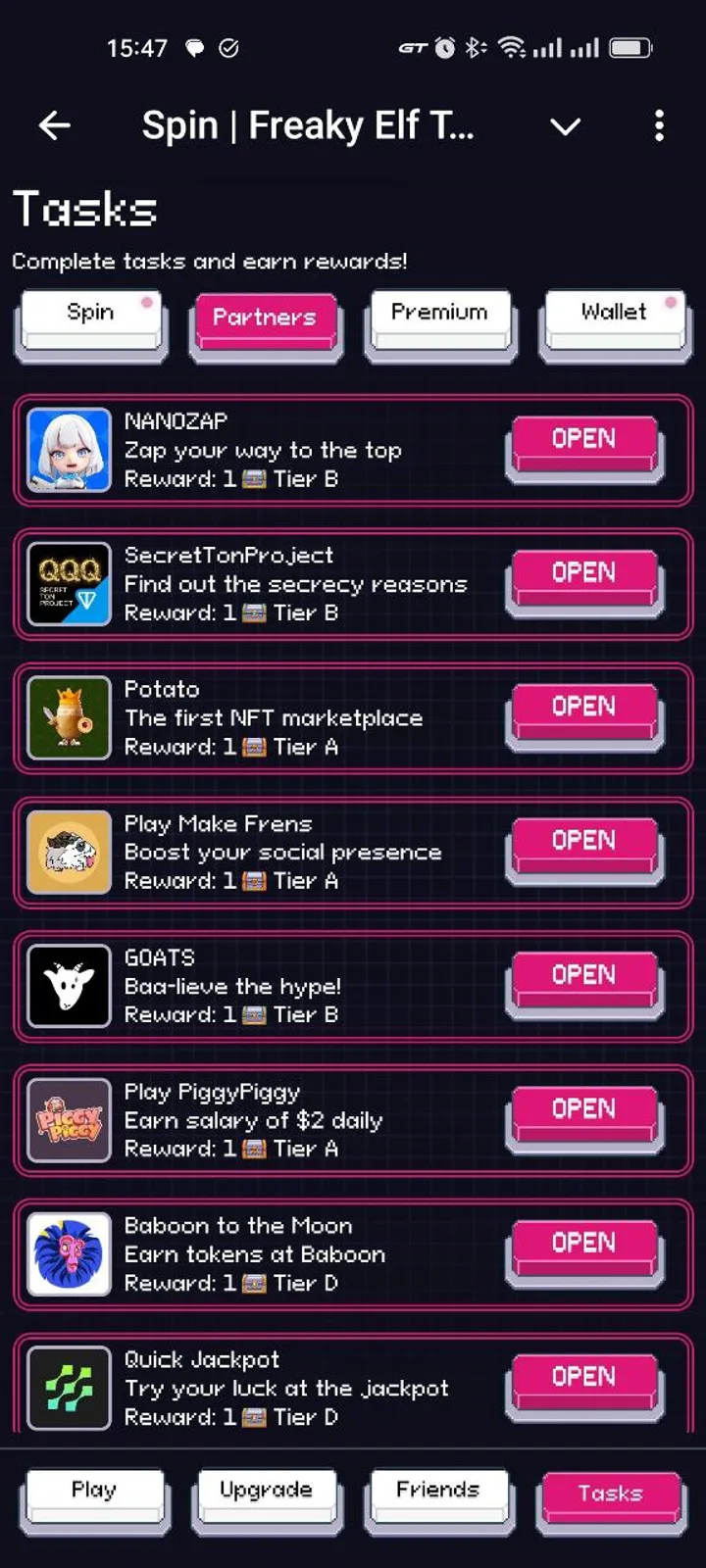The height and width of the screenshot is (1568, 706).
Task: Open the Potato NFT marketplace task
Action: [x=583, y=709]
